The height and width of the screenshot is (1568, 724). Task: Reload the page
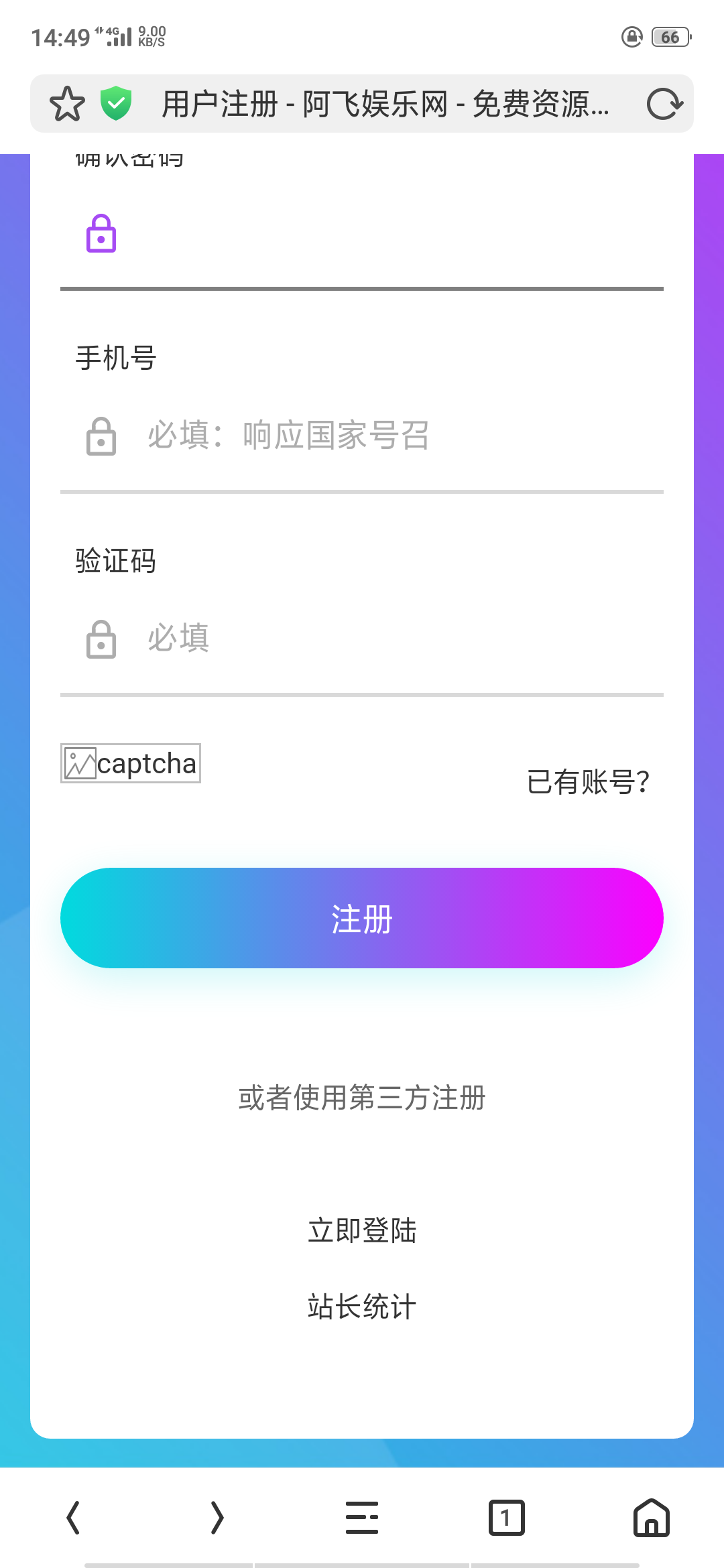coord(664,104)
